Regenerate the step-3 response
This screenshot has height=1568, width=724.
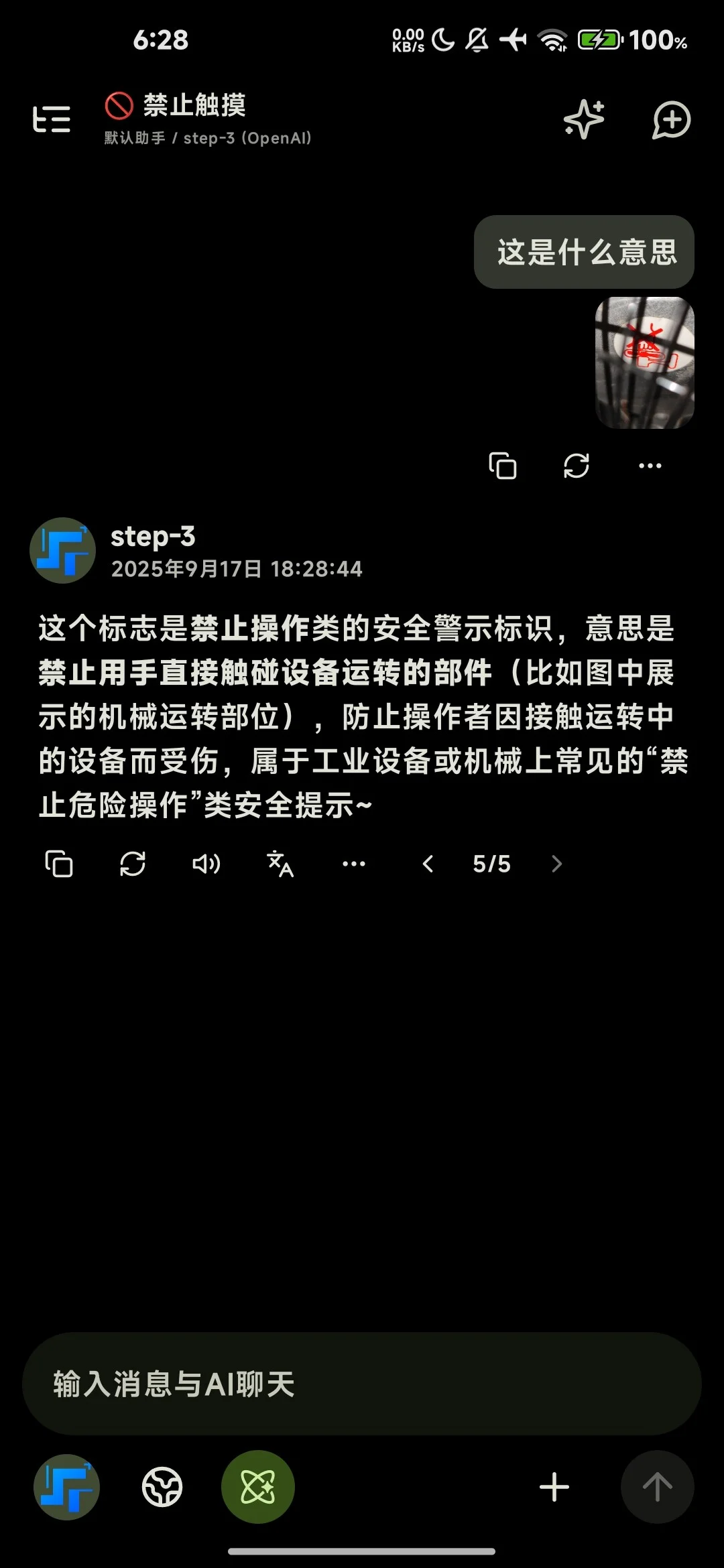point(133,864)
